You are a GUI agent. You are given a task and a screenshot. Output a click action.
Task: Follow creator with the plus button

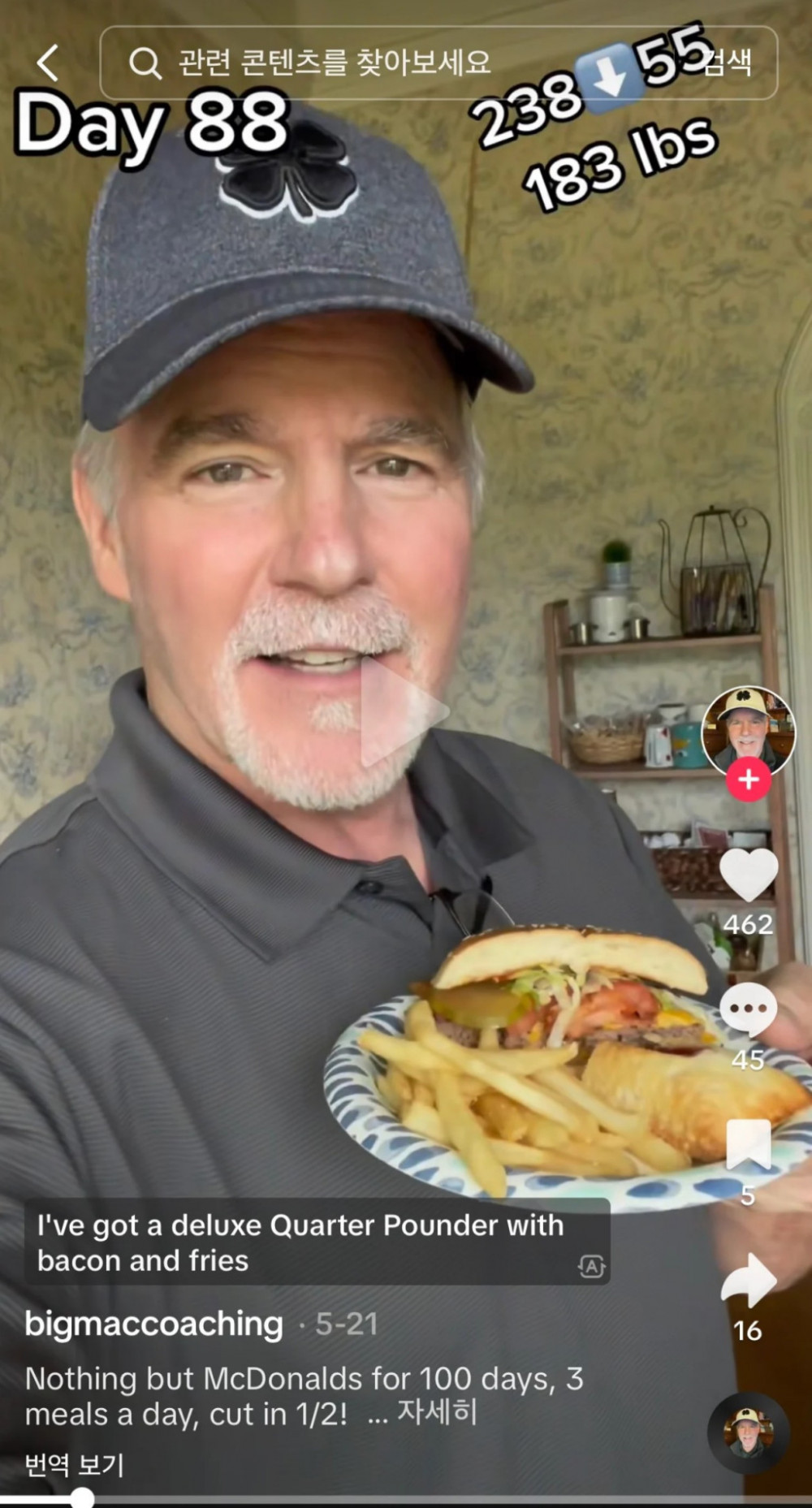pyautogui.click(x=748, y=779)
